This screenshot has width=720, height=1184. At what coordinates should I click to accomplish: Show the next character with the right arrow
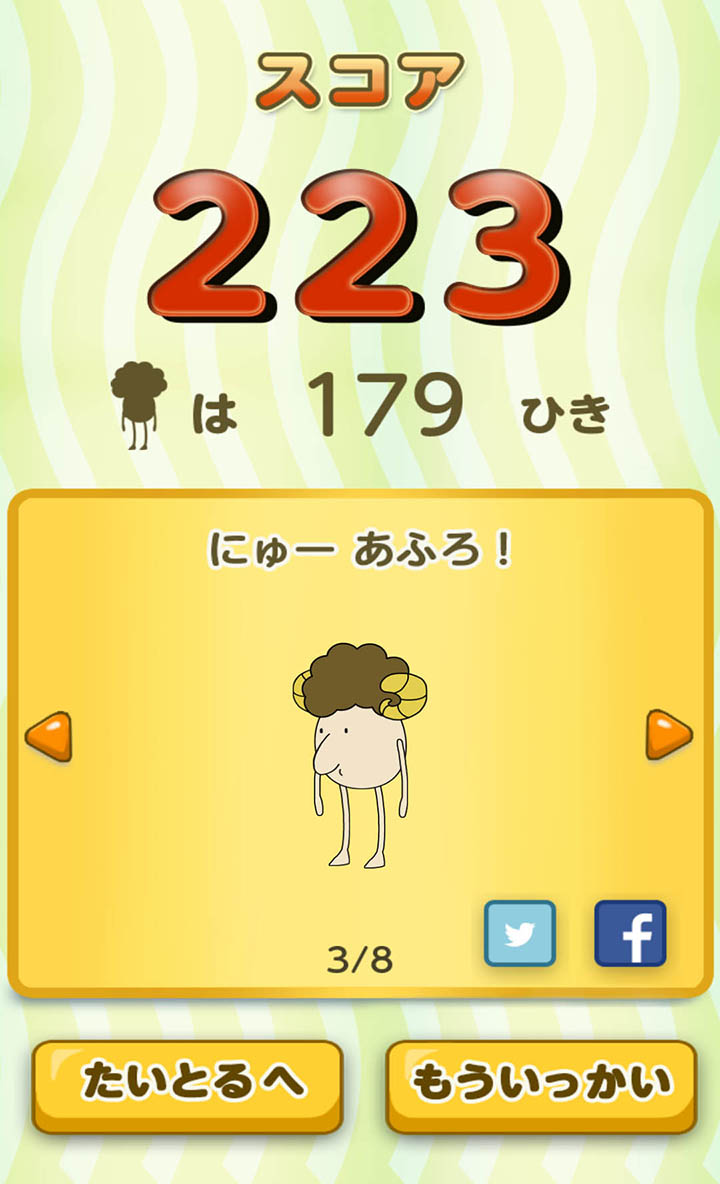669,736
